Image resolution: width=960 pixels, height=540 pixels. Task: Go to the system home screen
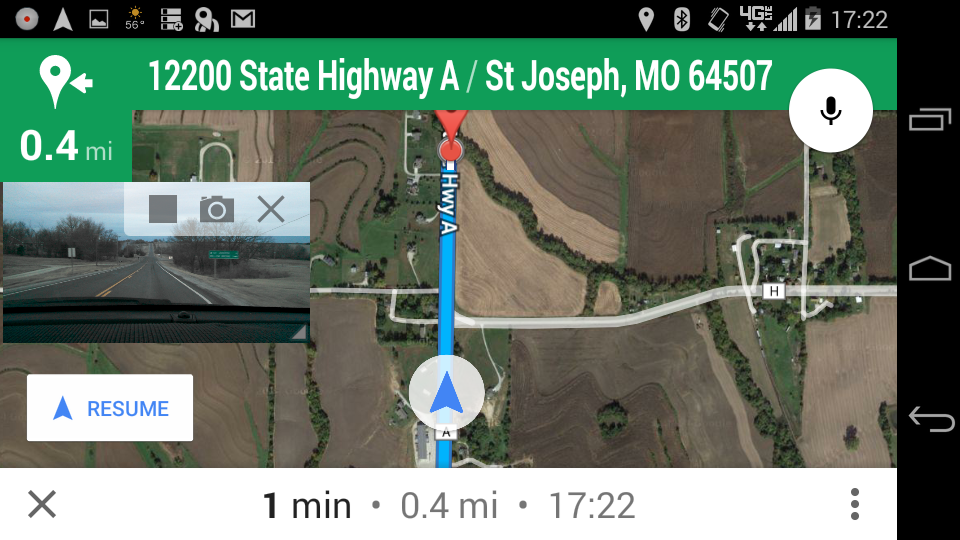coord(930,269)
